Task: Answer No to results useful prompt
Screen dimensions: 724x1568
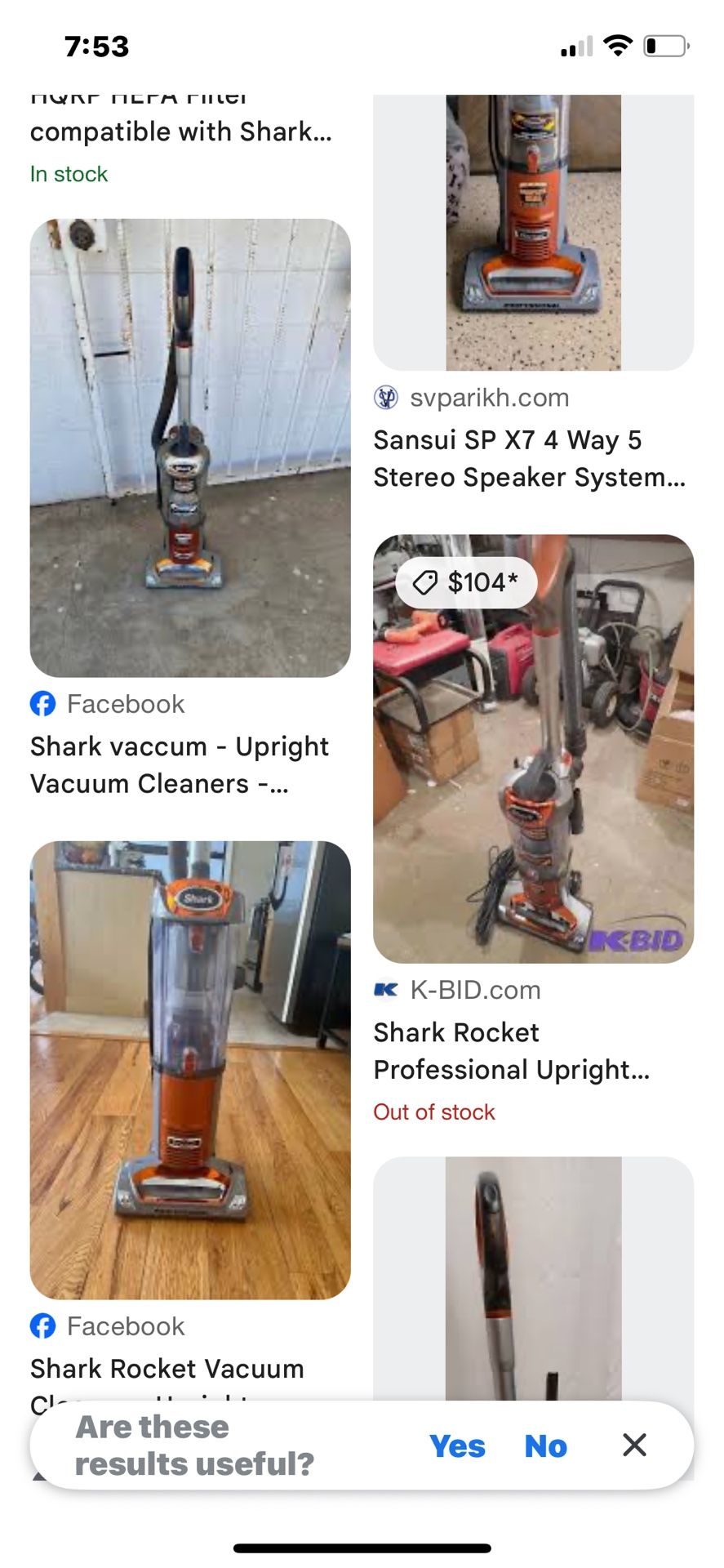Action: coord(545,1446)
